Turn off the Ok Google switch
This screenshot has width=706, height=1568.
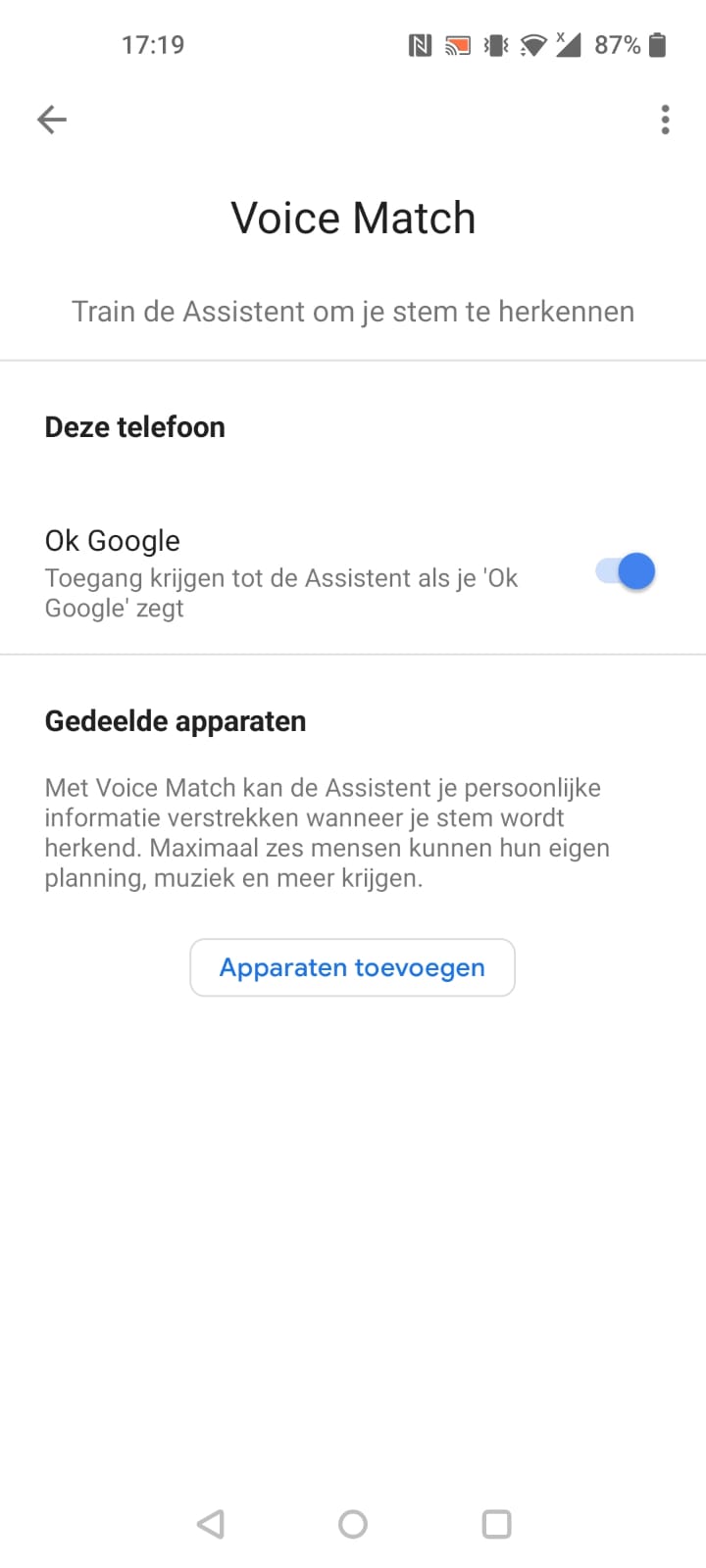pyautogui.click(x=626, y=571)
